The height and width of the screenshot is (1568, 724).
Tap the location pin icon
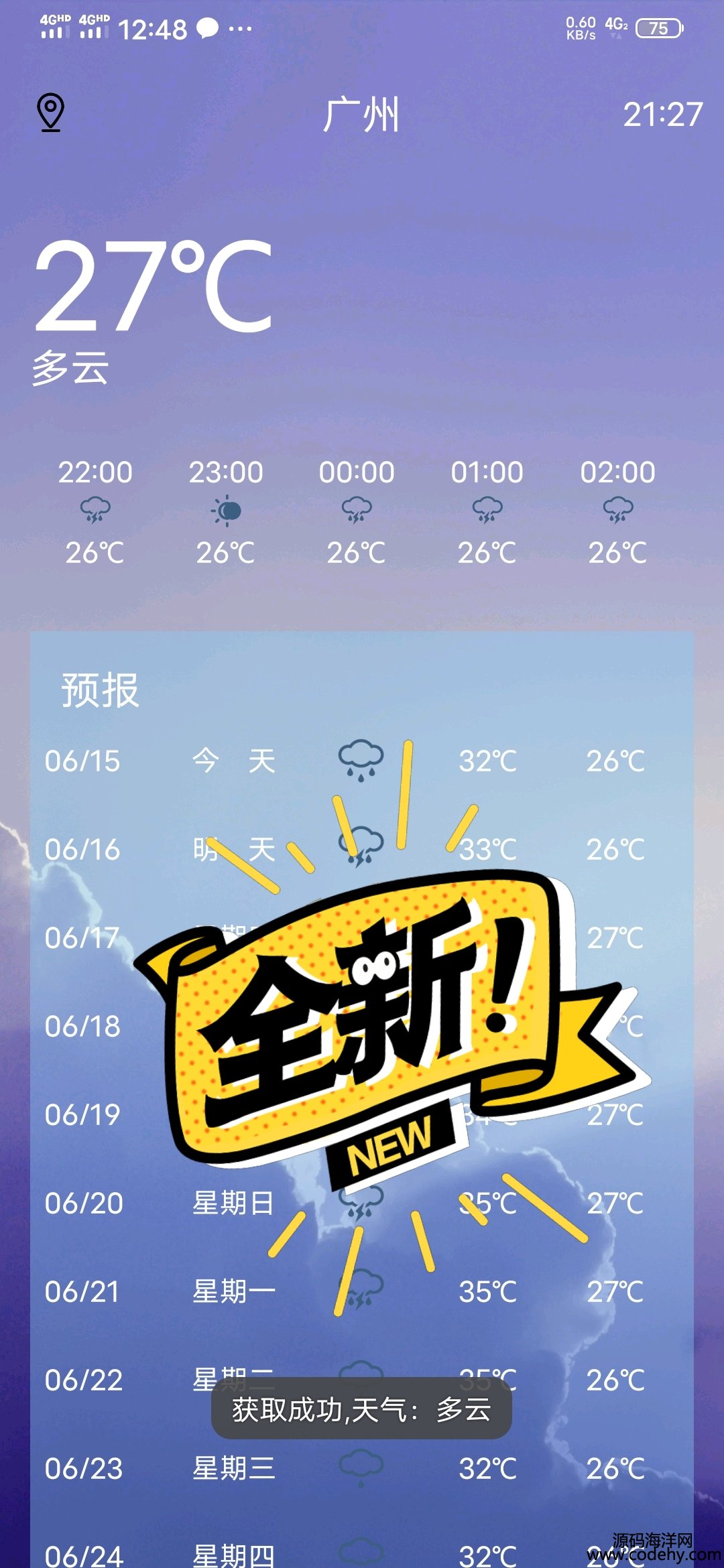point(50,113)
